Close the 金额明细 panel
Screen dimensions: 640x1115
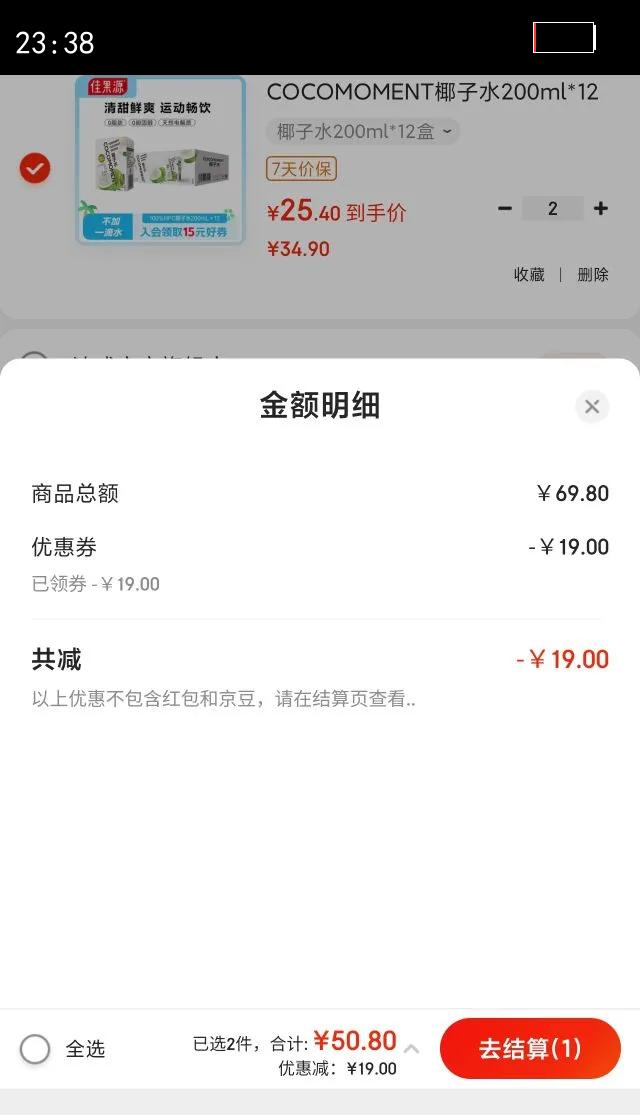point(592,406)
